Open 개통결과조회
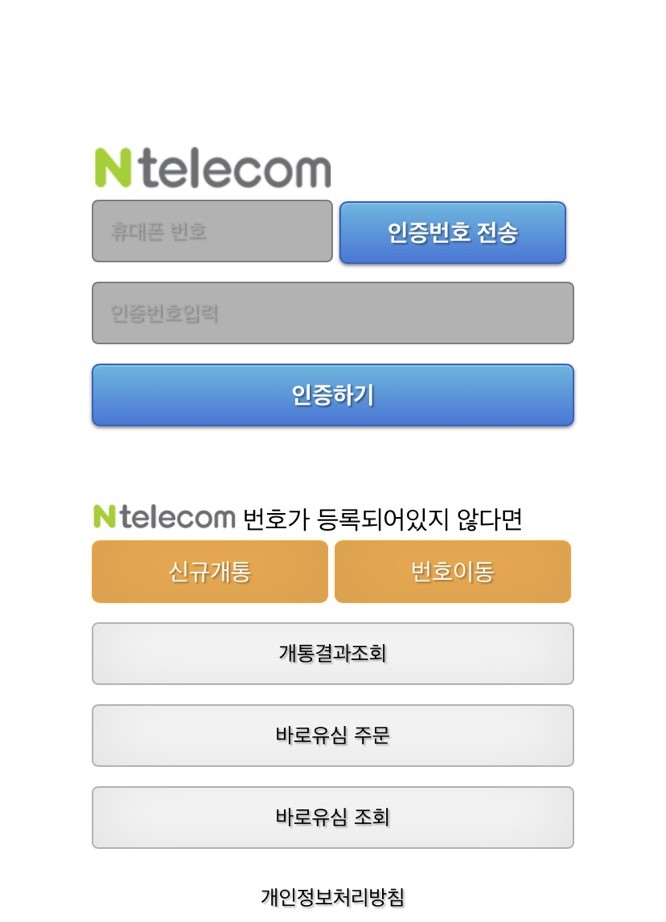666x922 pixels. (x=333, y=654)
